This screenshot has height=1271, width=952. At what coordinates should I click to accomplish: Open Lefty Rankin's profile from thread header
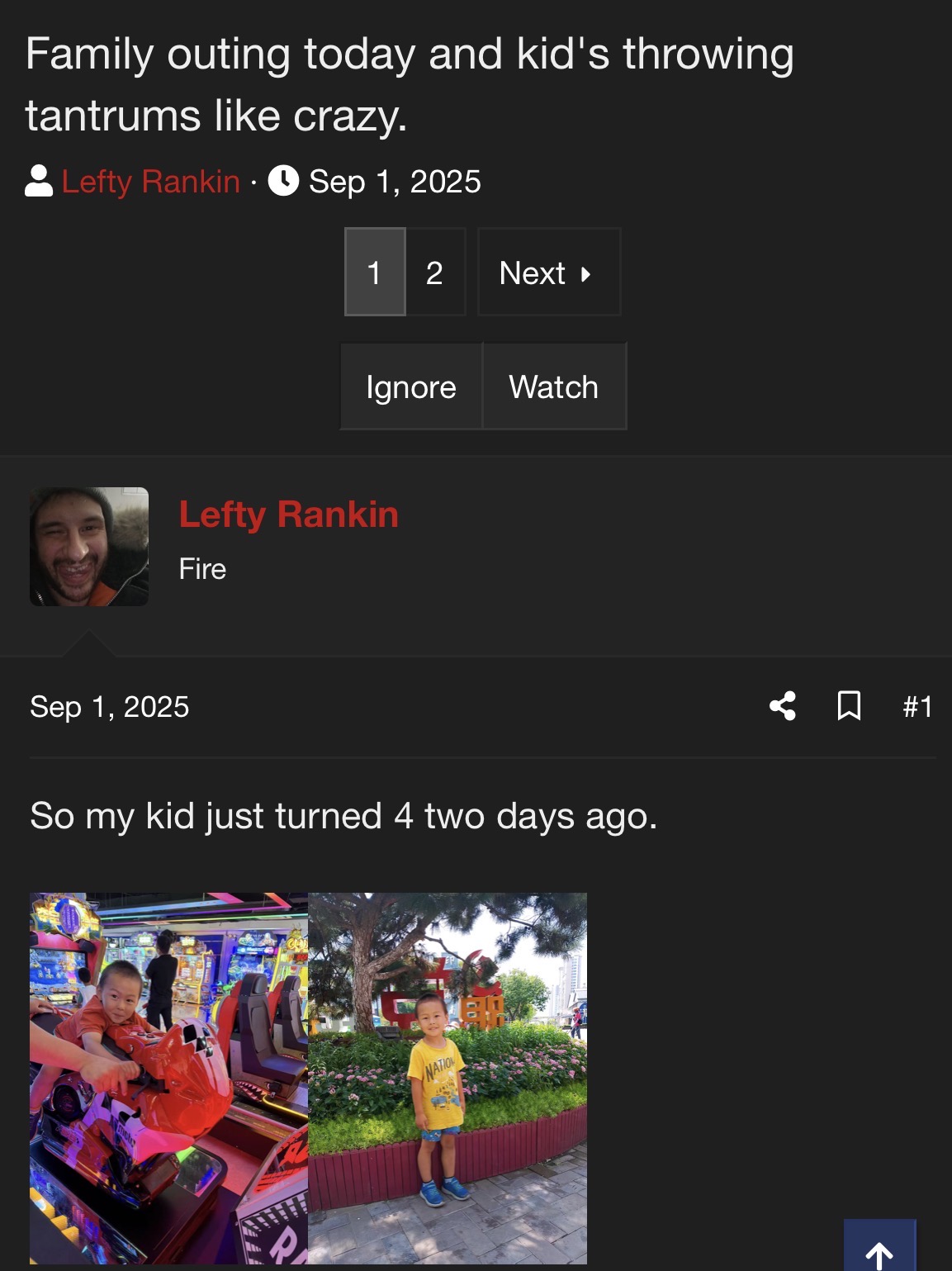point(150,182)
